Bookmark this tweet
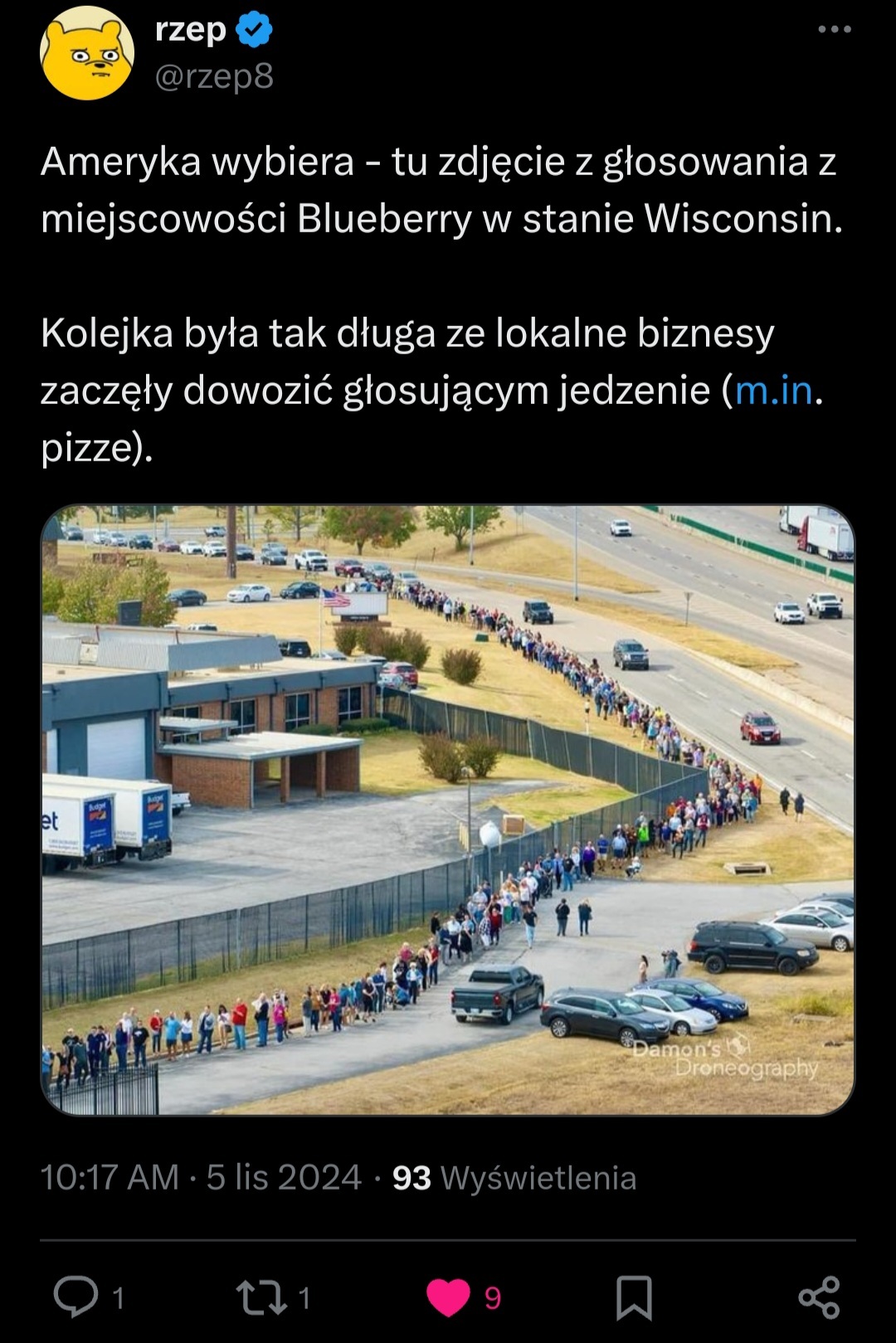Screen dimensions: 896x1343 (634, 1297)
